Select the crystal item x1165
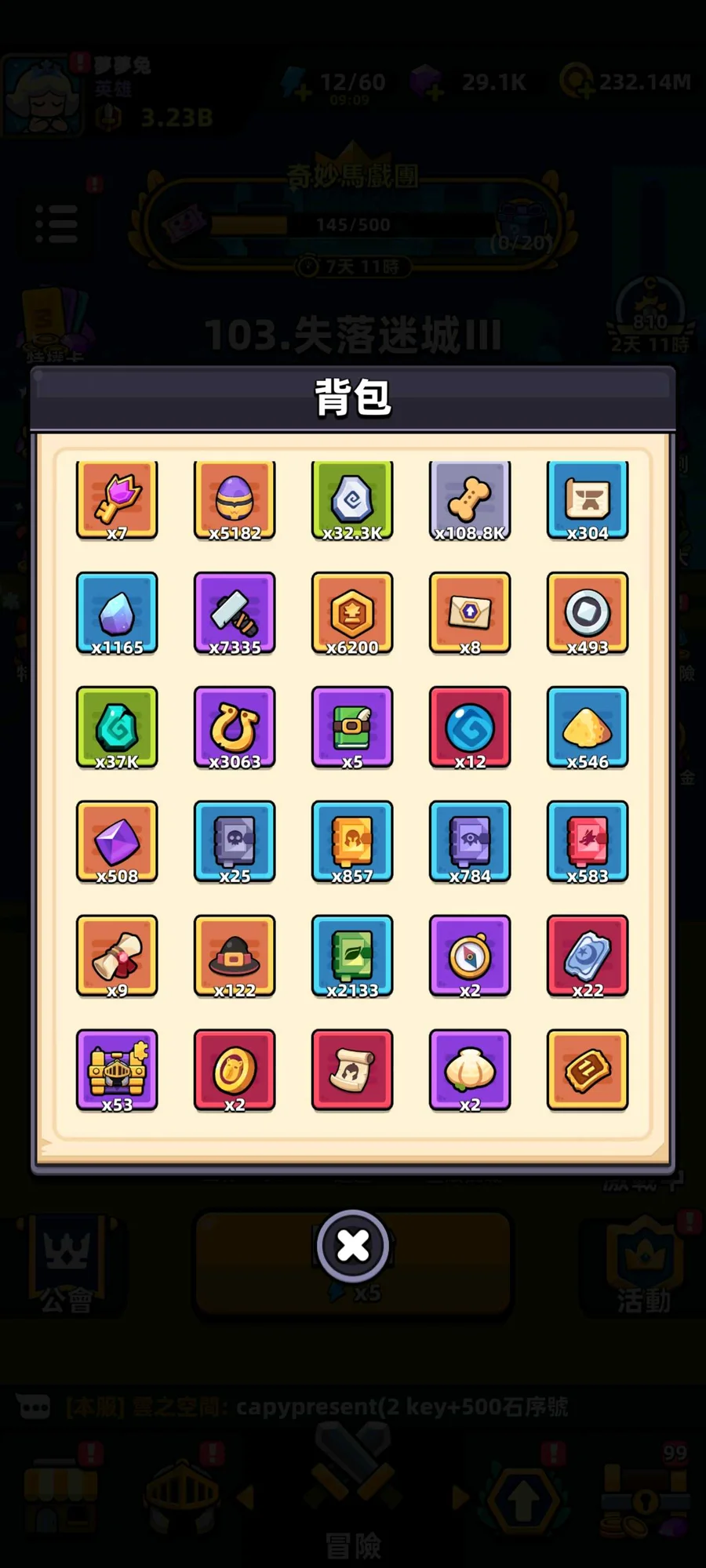 coord(117,613)
